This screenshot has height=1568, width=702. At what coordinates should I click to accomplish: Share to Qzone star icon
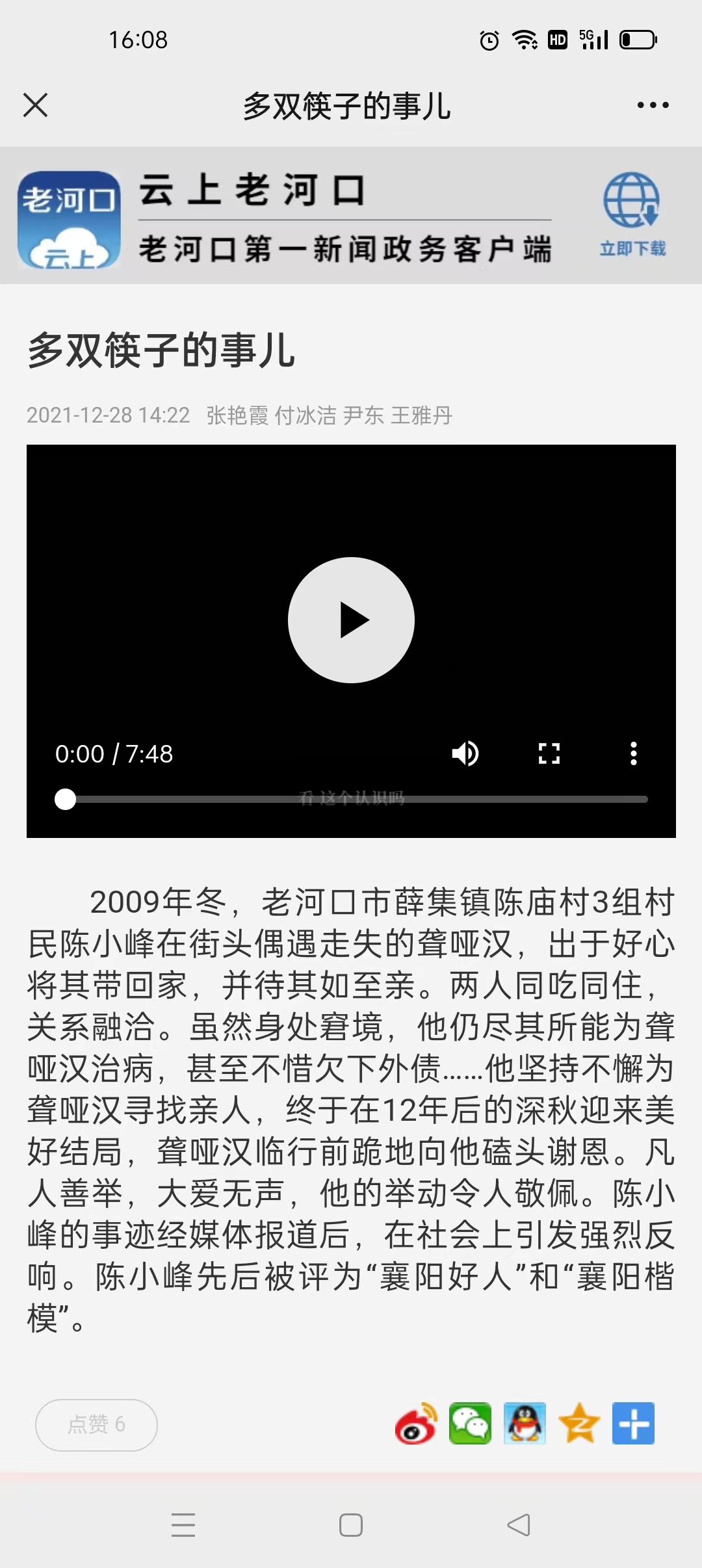[579, 1424]
